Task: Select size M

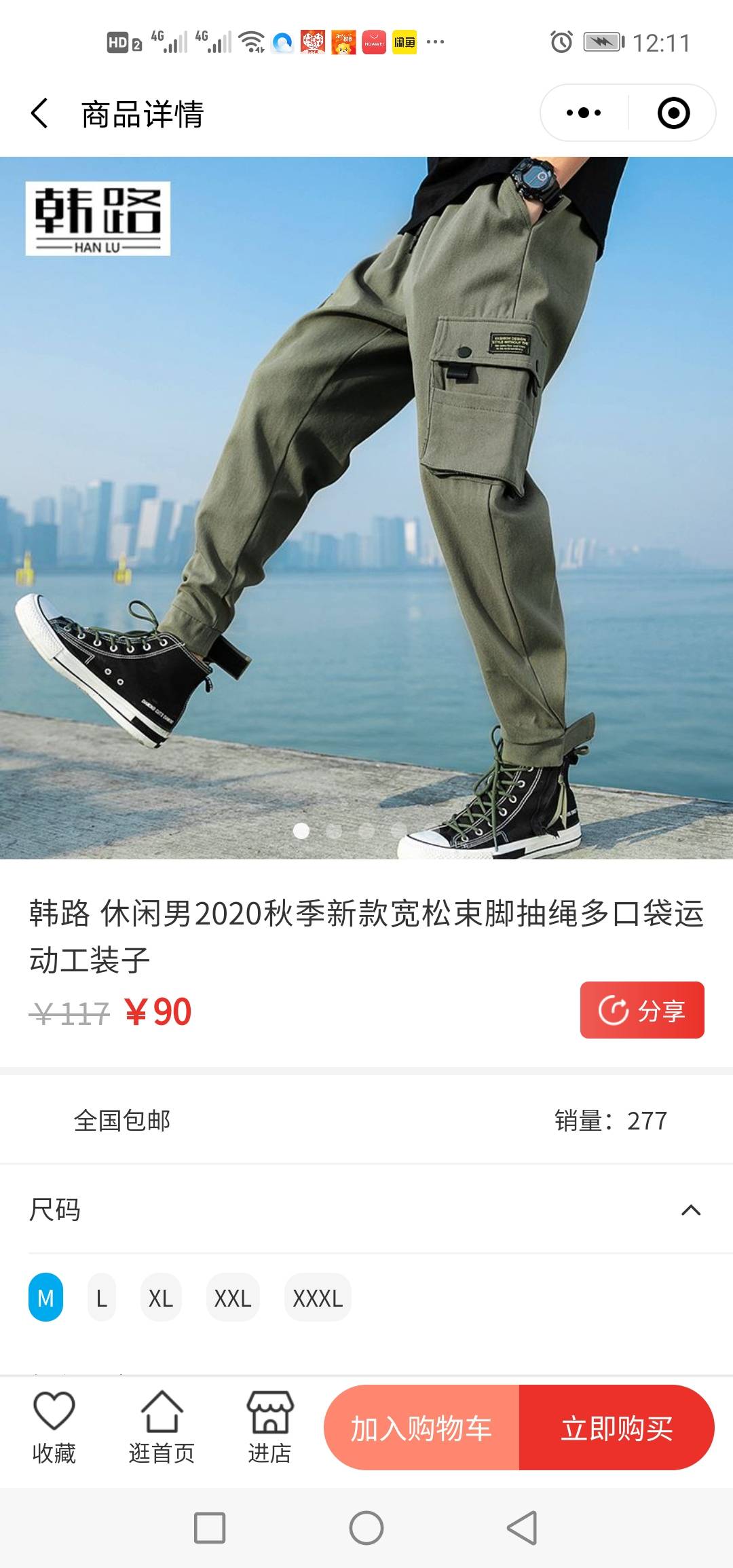Action: tap(45, 1298)
